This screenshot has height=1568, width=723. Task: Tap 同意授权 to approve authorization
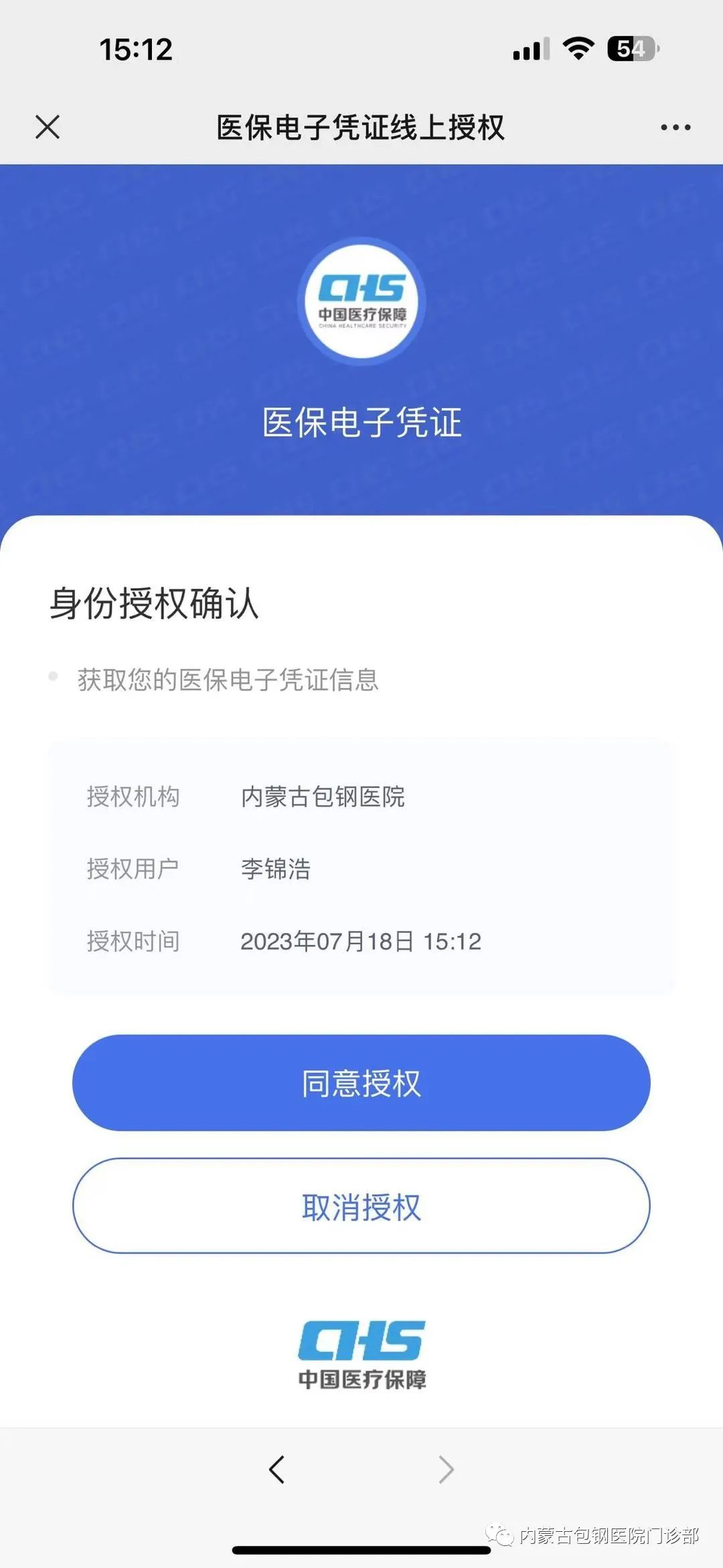(x=361, y=1083)
